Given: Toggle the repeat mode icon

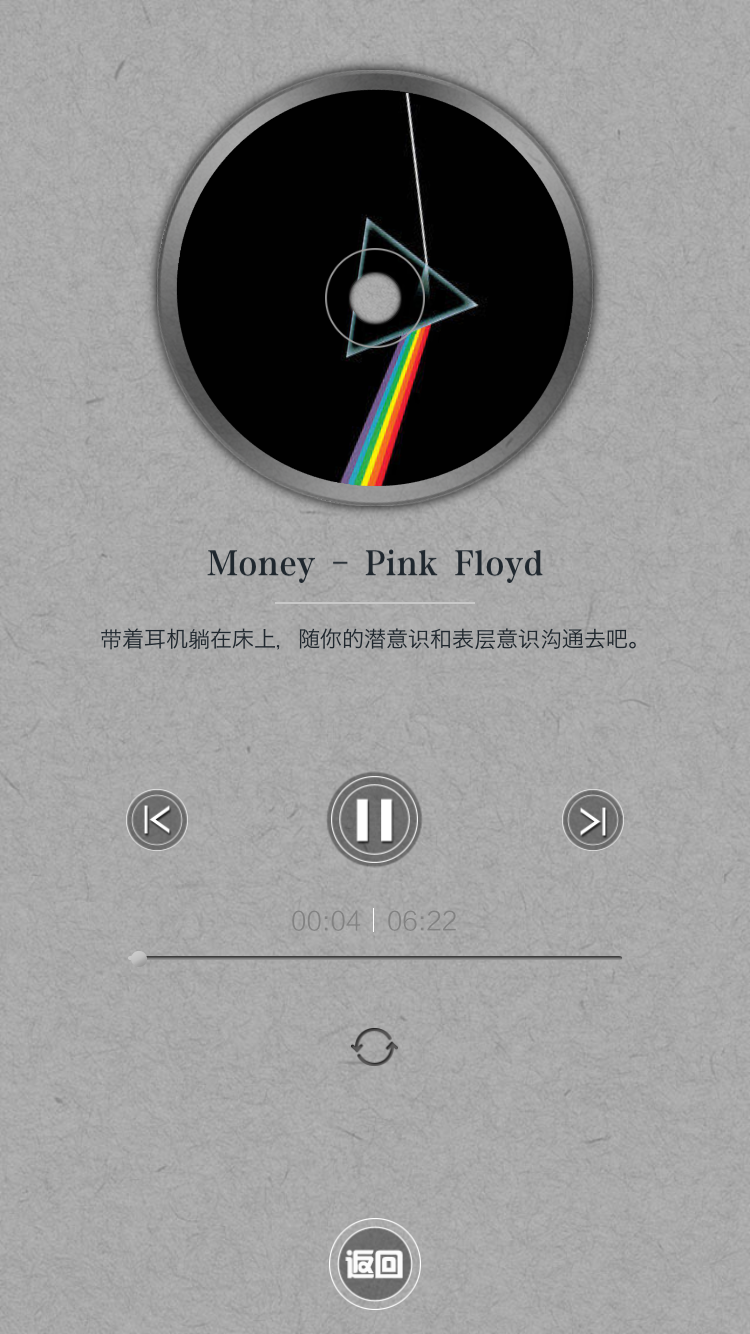Looking at the screenshot, I should (x=374, y=1047).
